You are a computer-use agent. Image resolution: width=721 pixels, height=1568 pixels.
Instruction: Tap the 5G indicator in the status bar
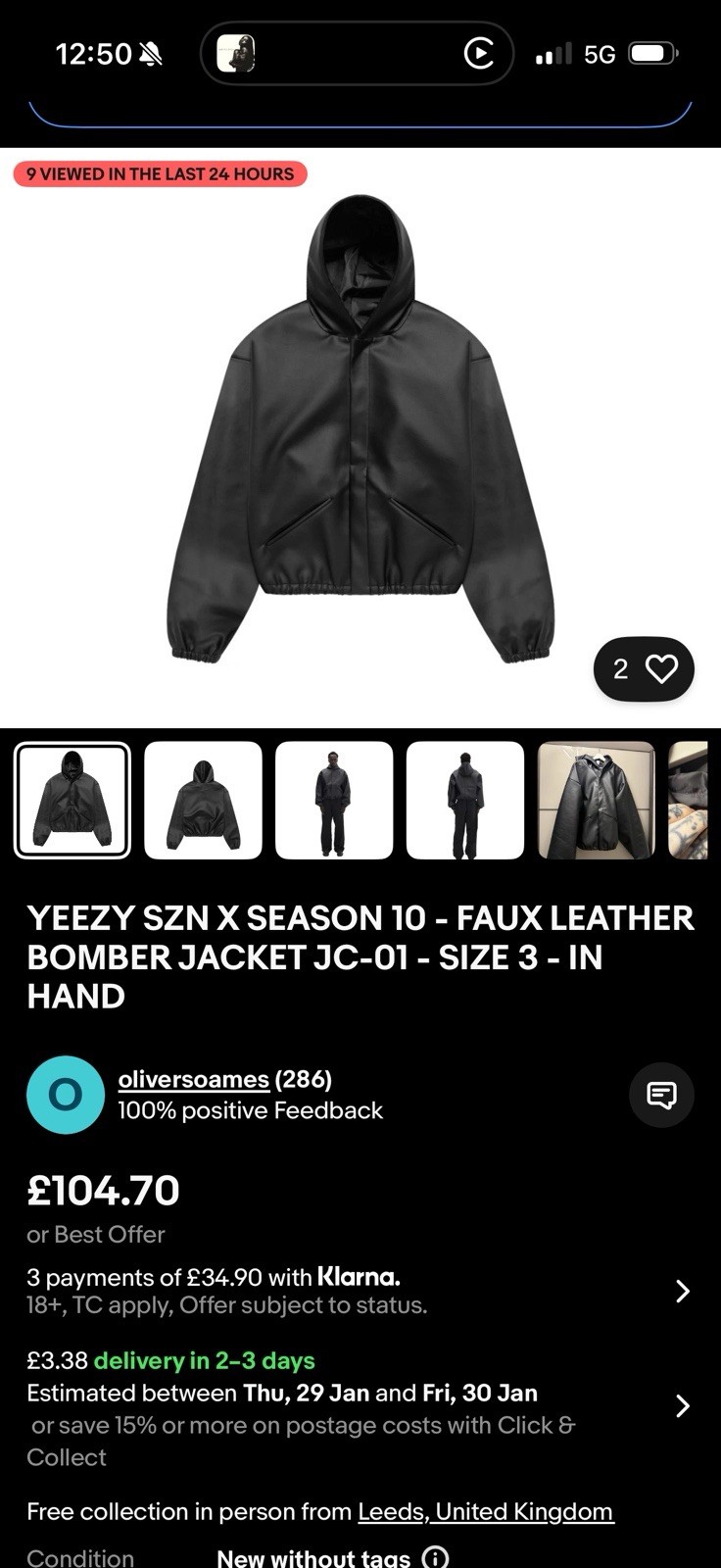600,54
